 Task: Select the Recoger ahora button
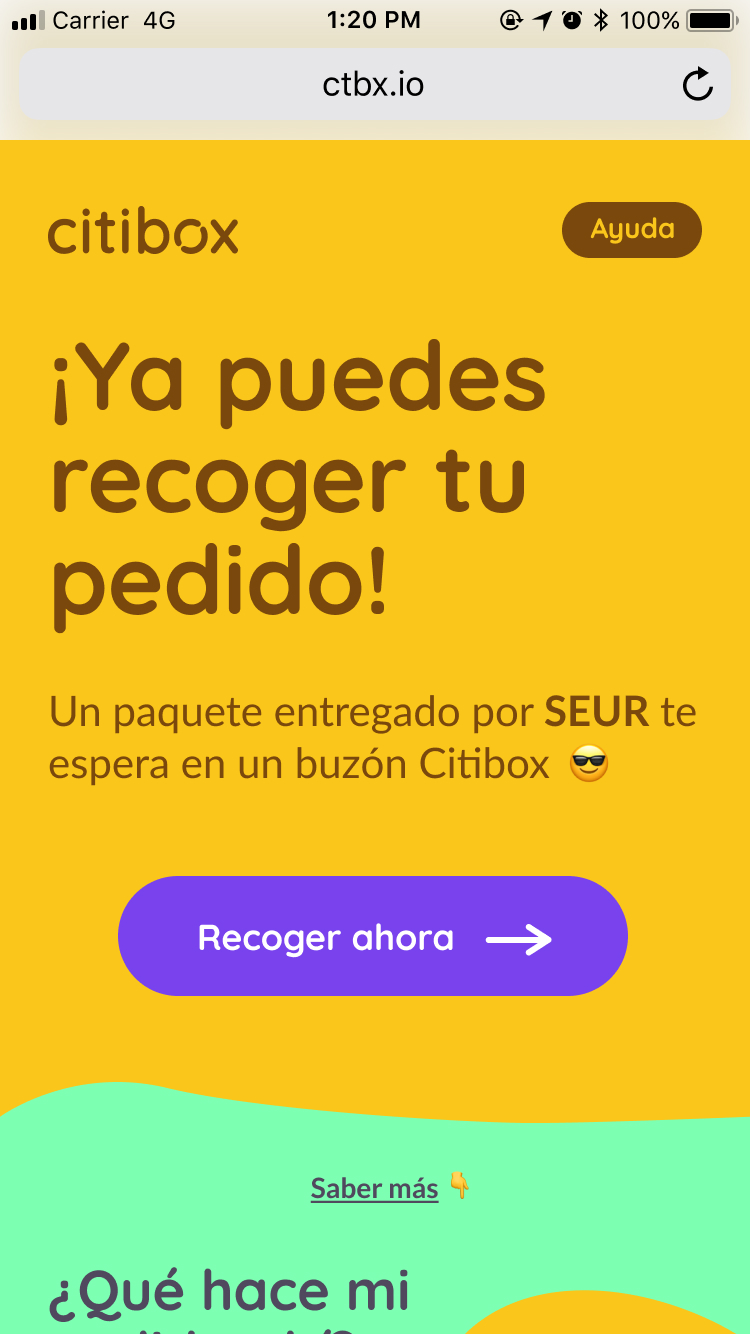pos(373,937)
